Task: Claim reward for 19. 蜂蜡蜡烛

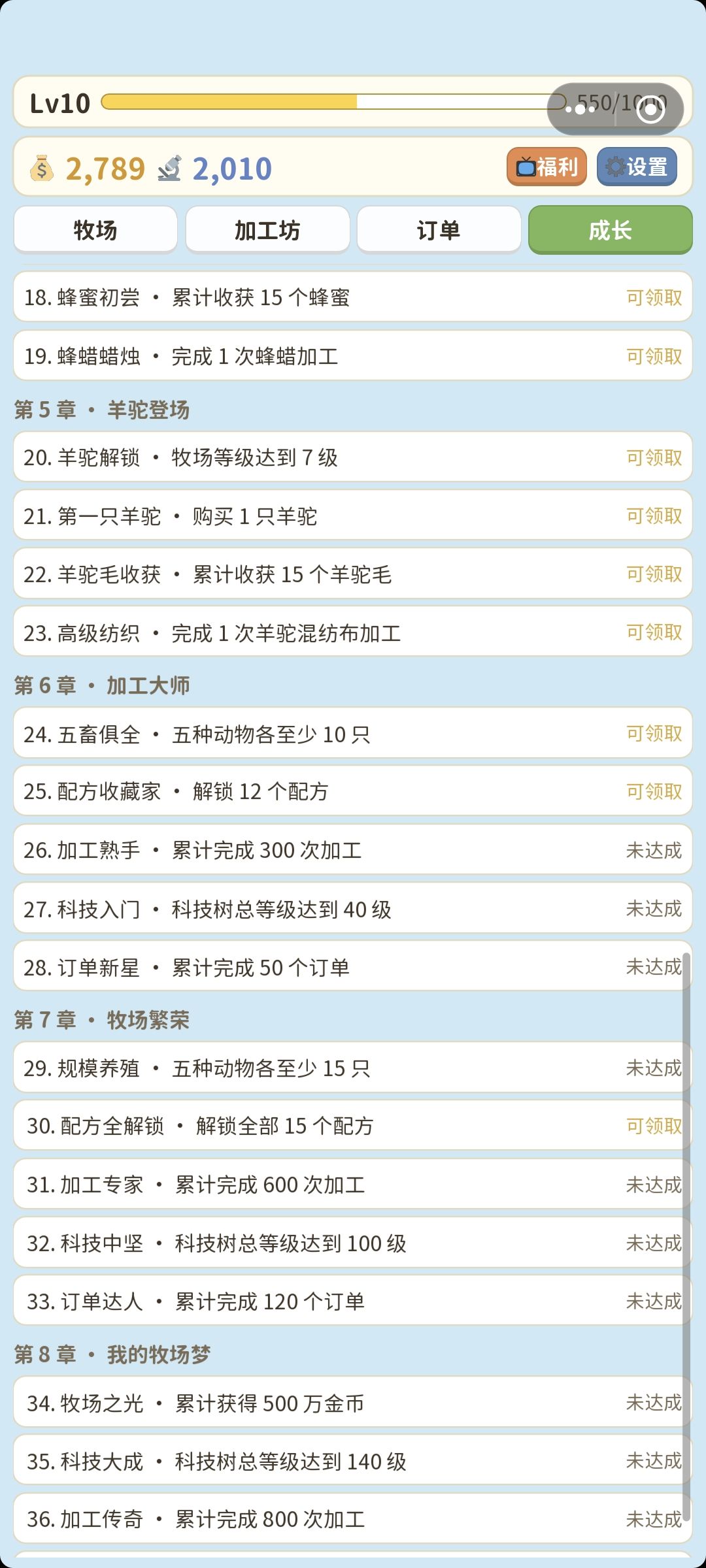Action: click(654, 356)
